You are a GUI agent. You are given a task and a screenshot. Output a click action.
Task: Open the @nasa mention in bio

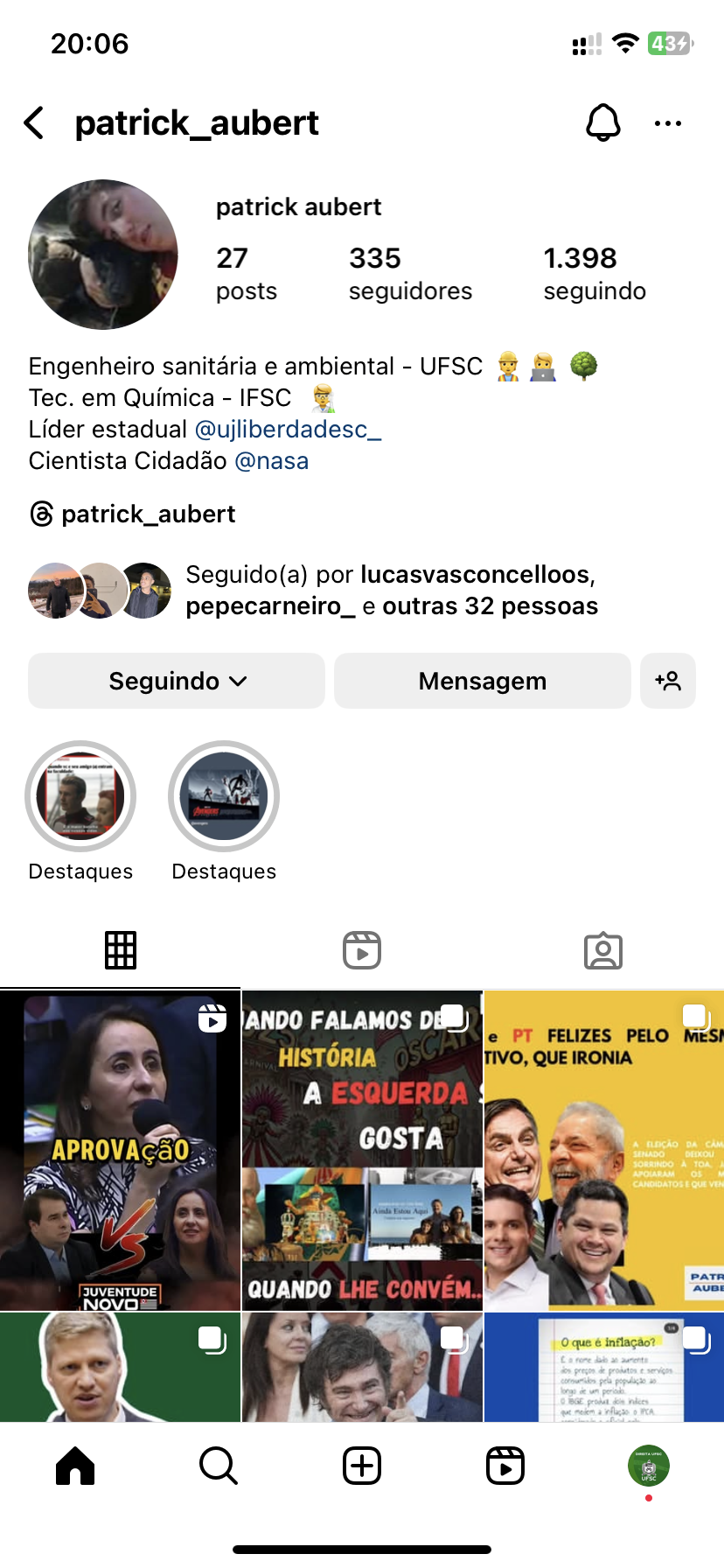[272, 461]
